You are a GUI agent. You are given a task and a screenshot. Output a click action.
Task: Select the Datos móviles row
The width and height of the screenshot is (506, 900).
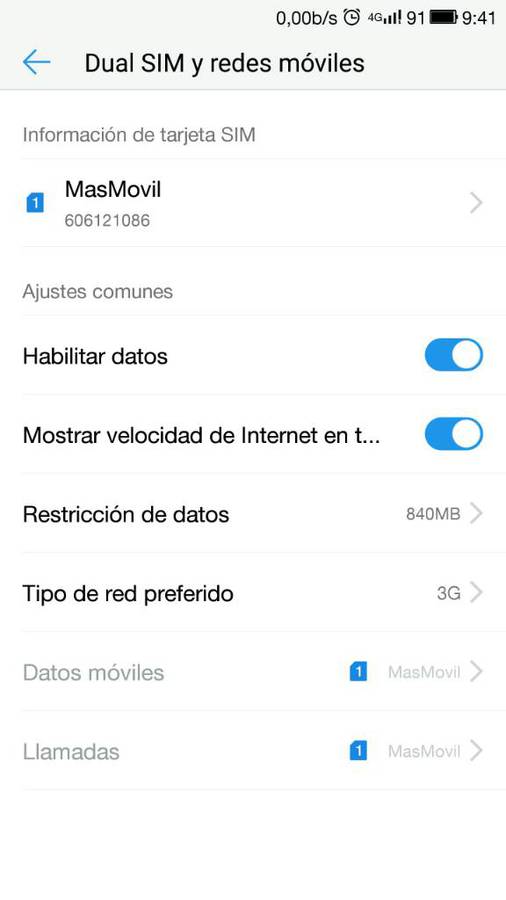(x=253, y=672)
